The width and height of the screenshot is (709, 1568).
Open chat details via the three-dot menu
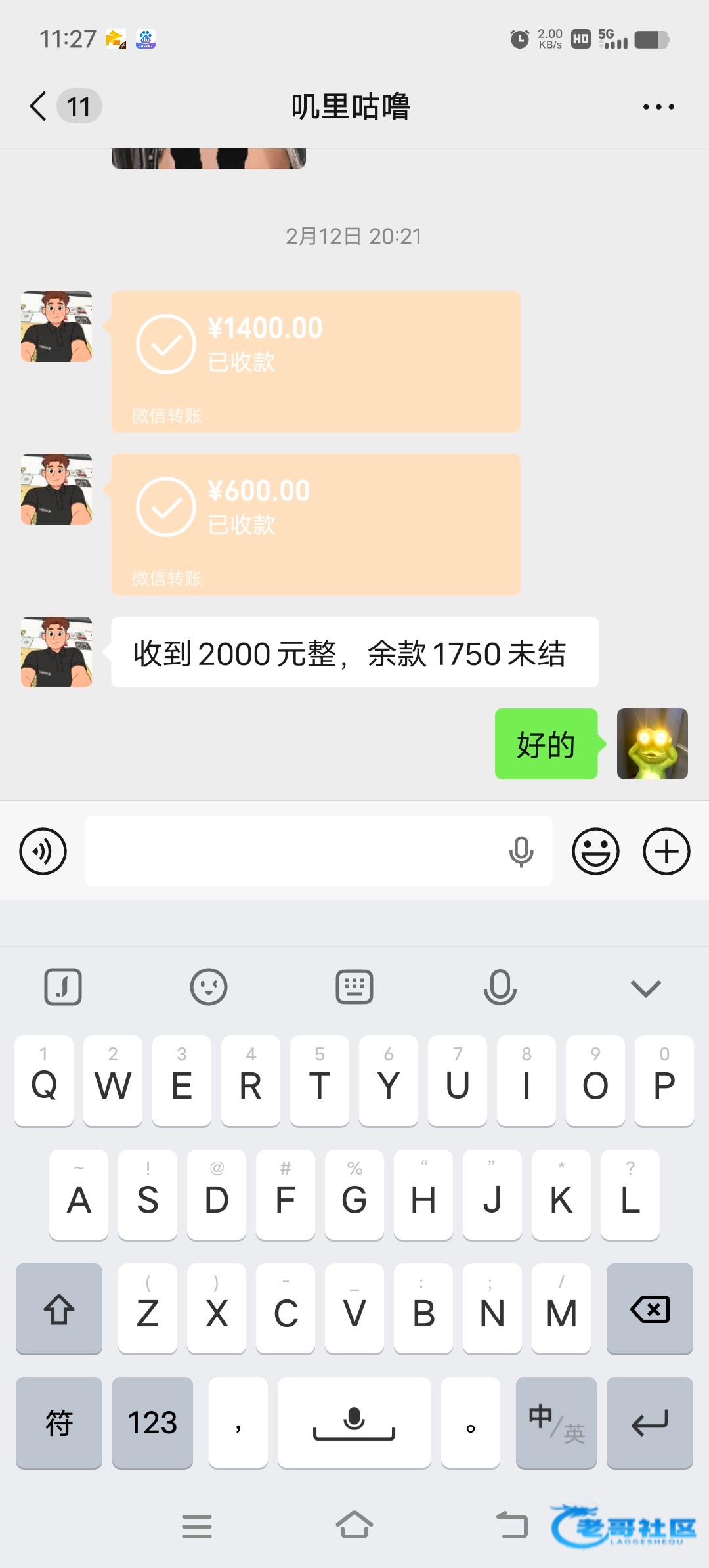[x=658, y=106]
